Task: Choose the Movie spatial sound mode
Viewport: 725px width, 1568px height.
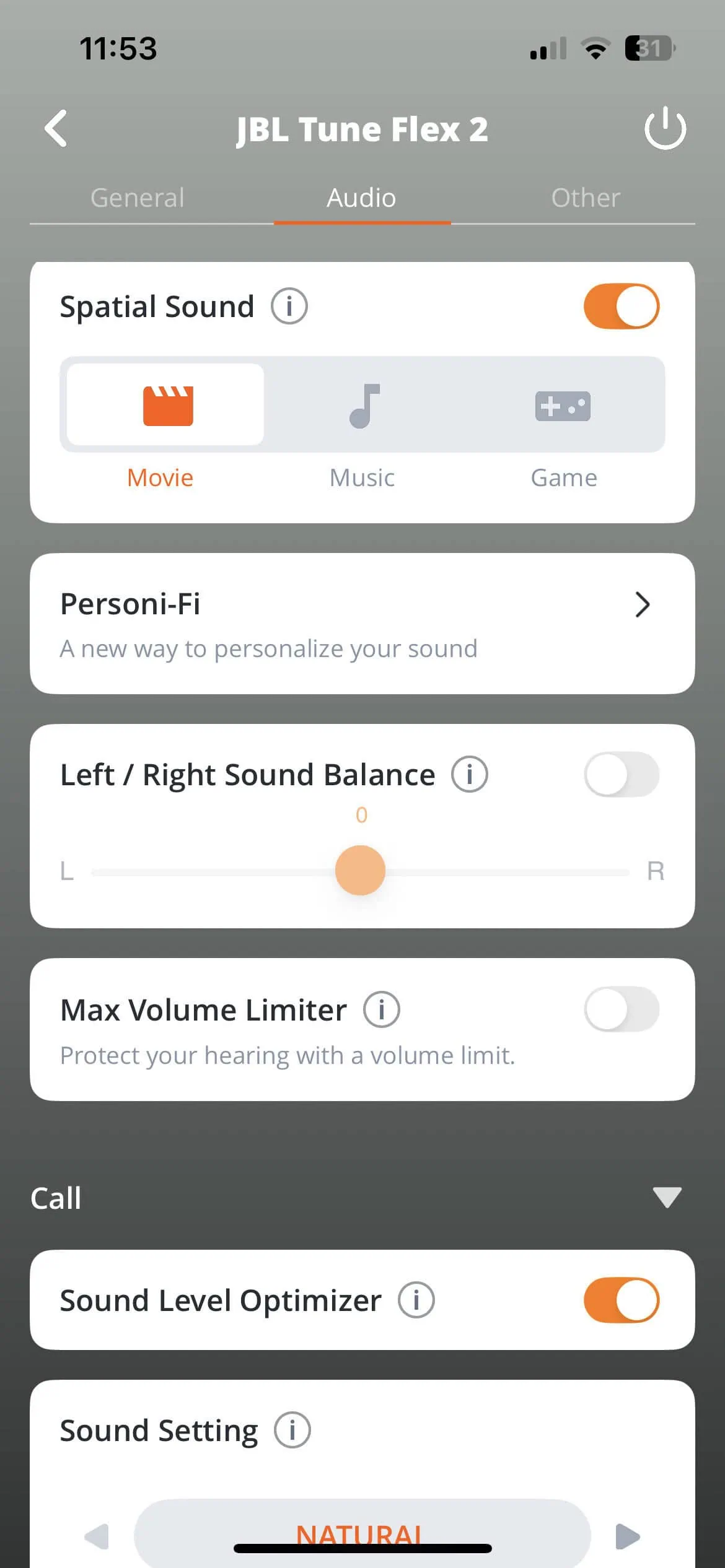Action: [166, 406]
